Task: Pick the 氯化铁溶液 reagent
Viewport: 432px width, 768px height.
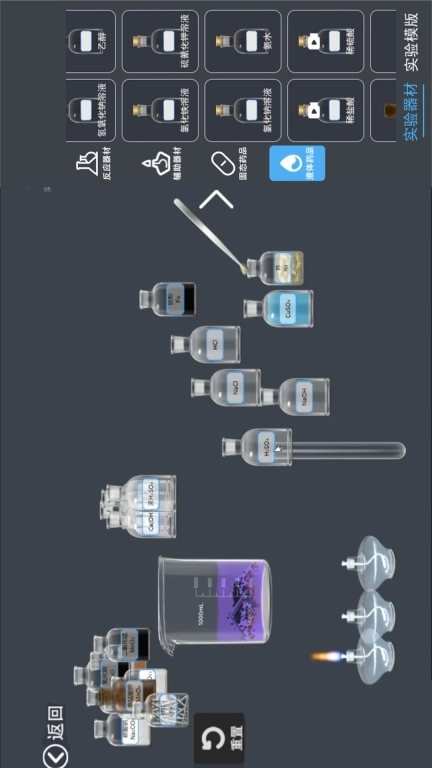Action: (160, 111)
